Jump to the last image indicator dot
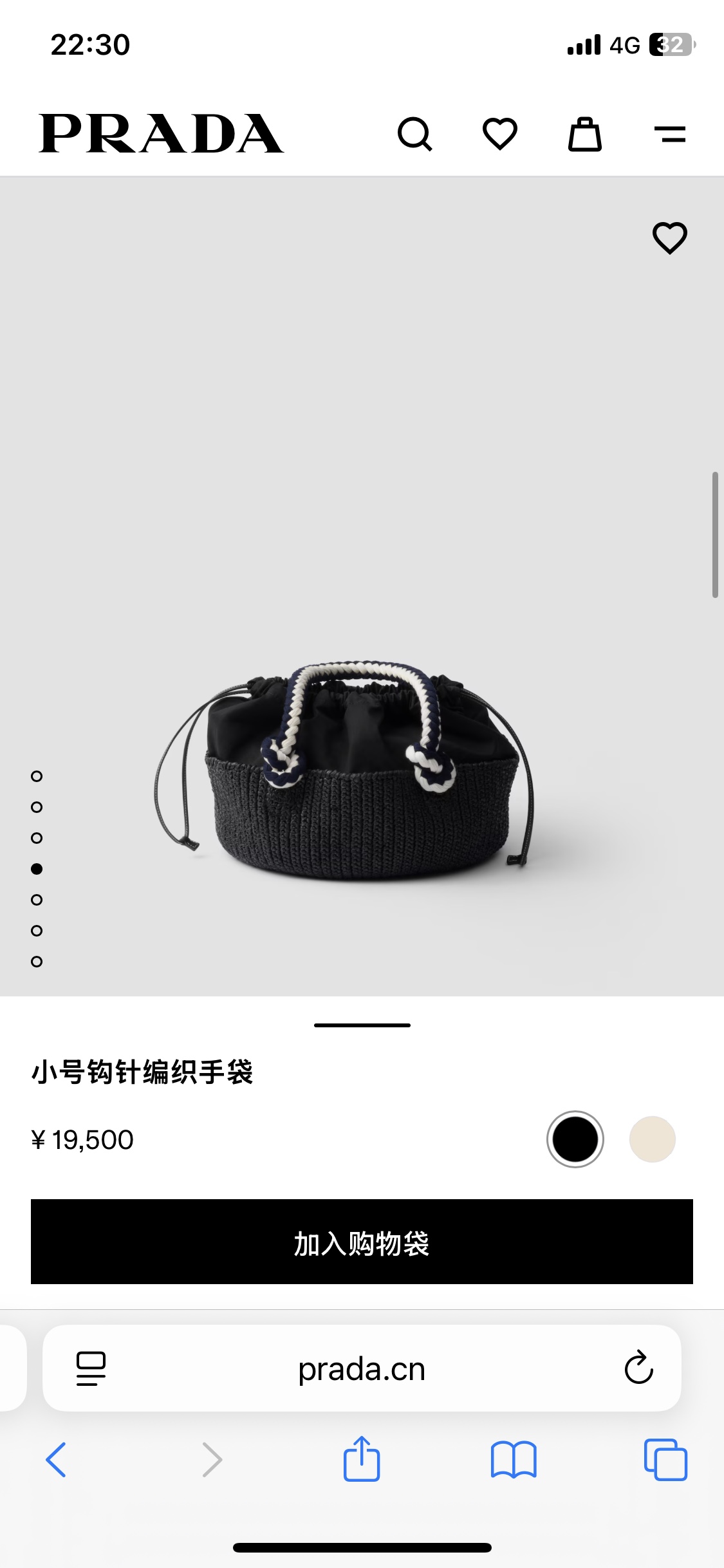724x1568 pixels. 37,962
